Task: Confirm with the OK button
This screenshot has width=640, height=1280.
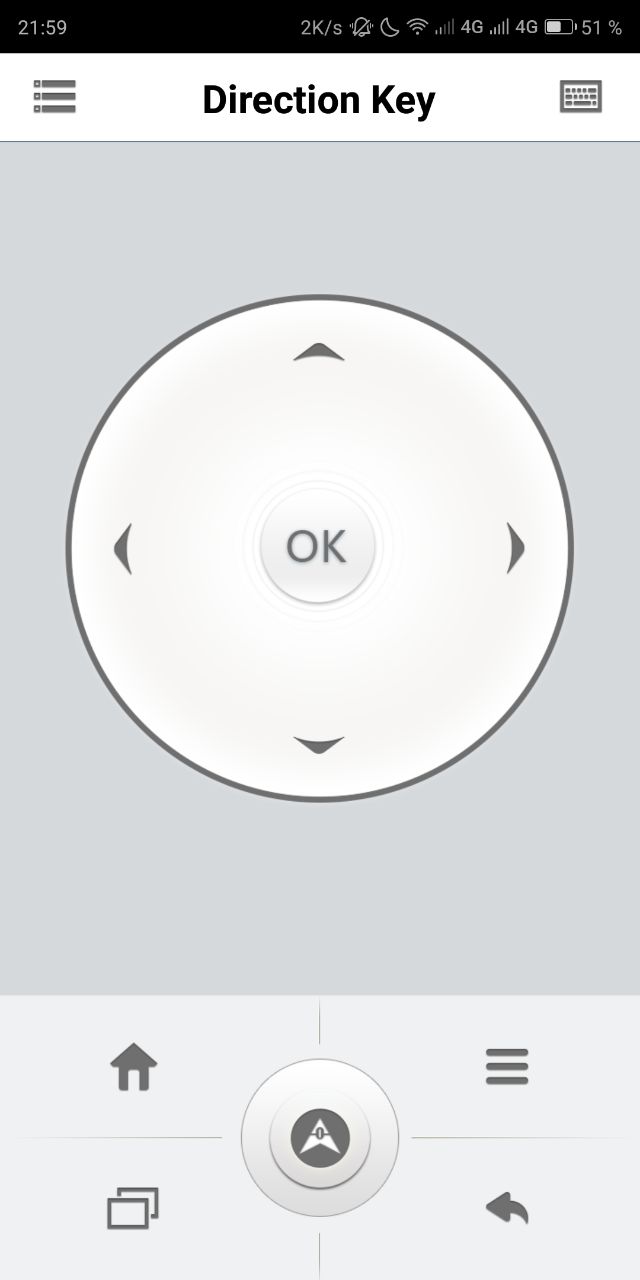Action: [x=317, y=547]
